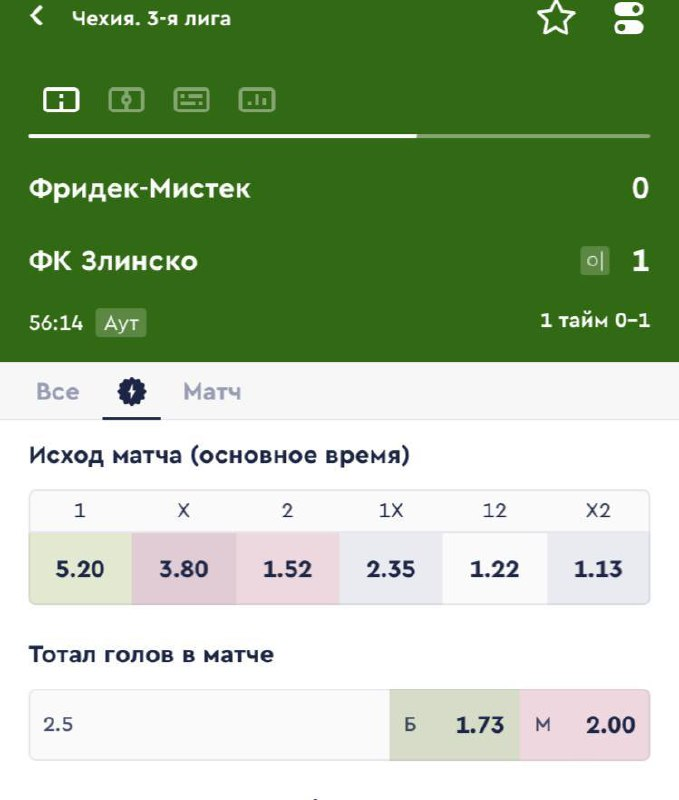Select double chance 12 at 1.22

[x=495, y=568]
